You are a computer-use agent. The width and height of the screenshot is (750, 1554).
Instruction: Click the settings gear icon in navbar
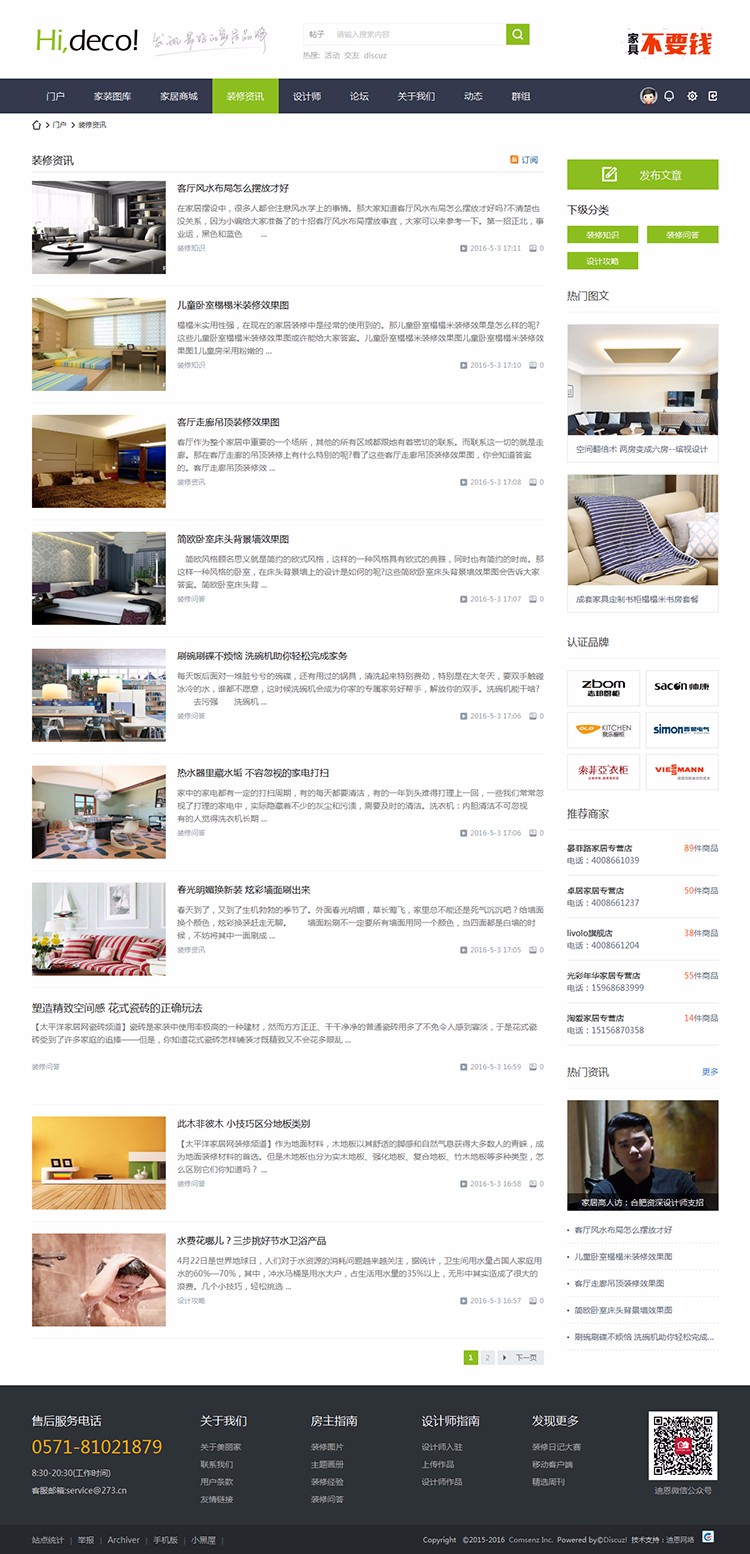pos(691,96)
